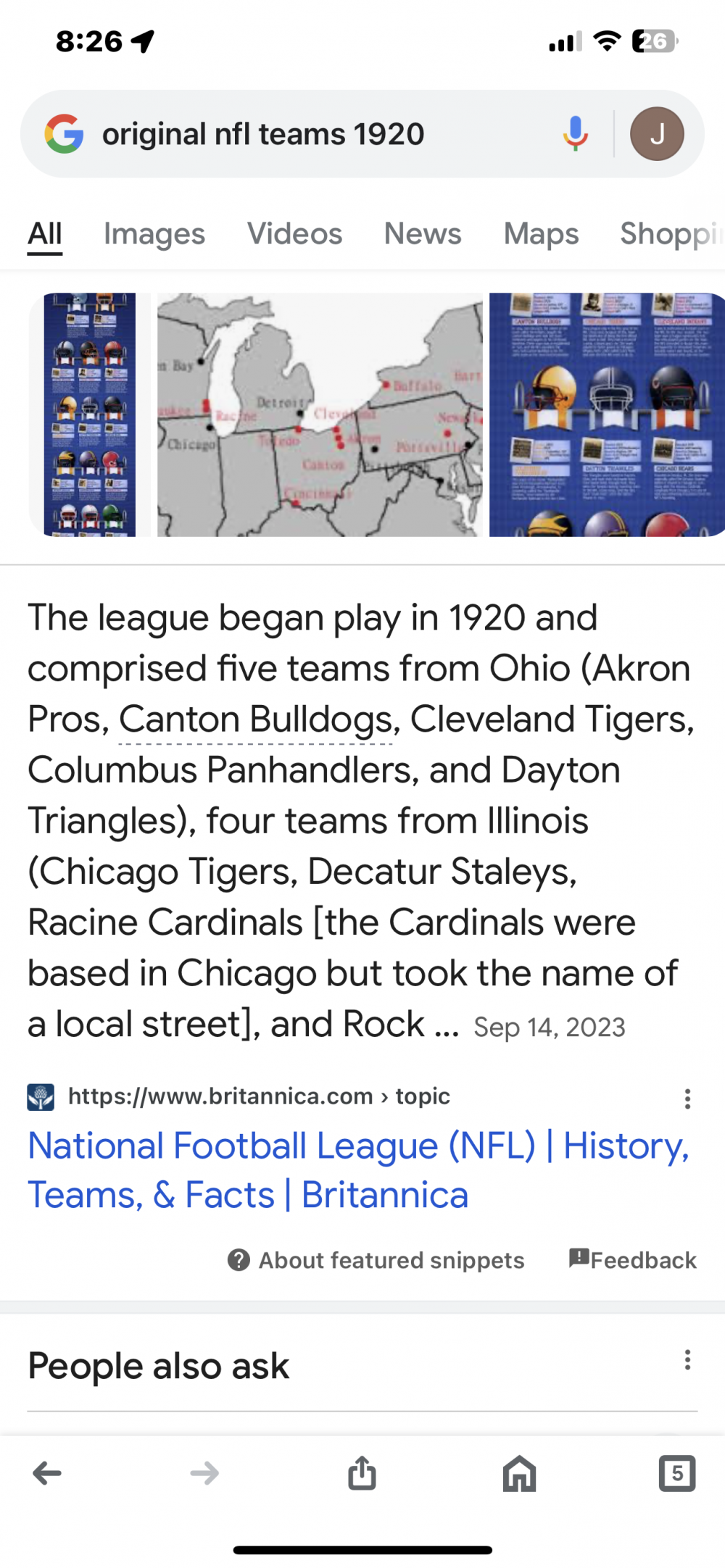This screenshot has width=725, height=1568.
Task: Open the Google account avatar J
Action: [x=657, y=134]
